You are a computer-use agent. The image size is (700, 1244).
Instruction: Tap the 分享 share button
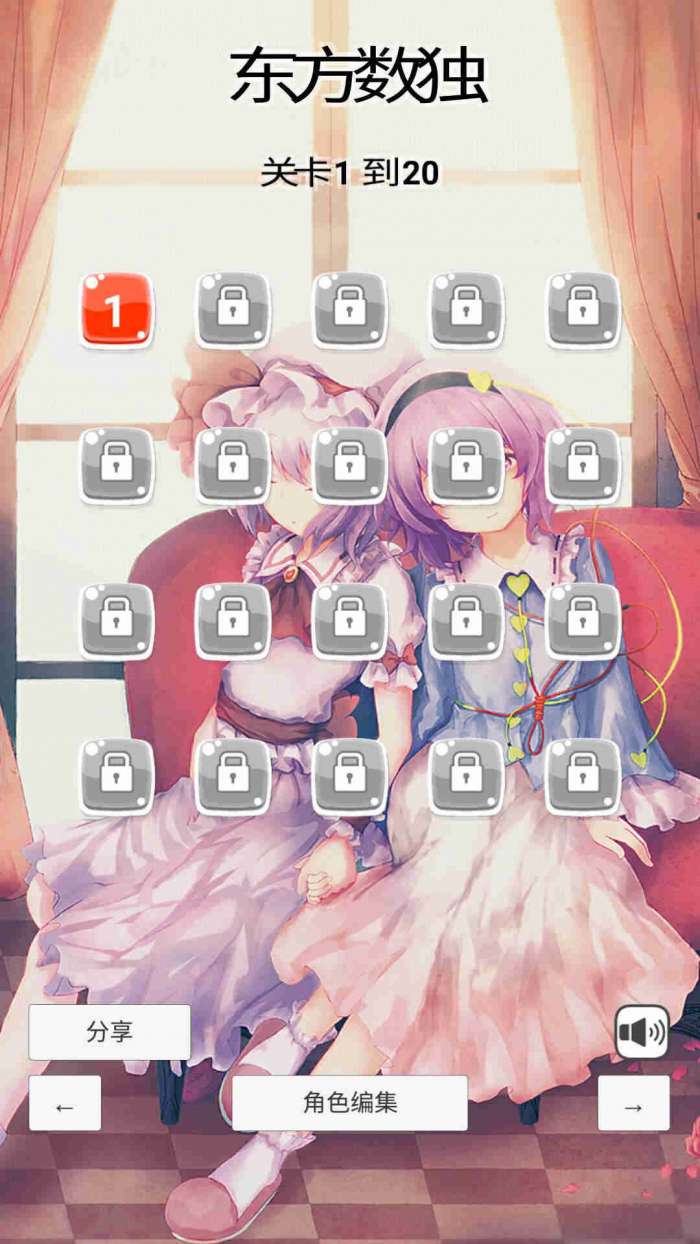[x=109, y=1032]
